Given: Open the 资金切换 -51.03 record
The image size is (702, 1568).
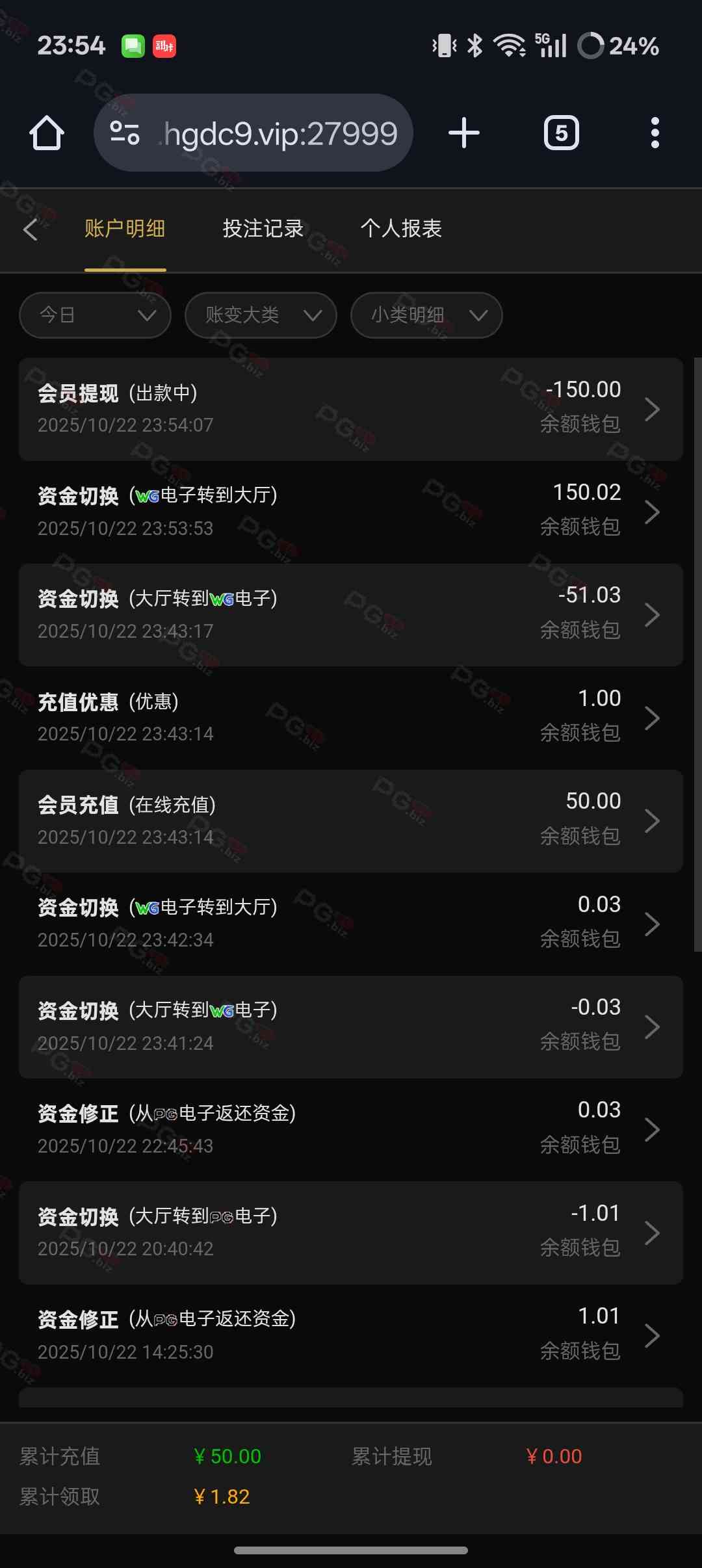Looking at the screenshot, I should [x=351, y=614].
